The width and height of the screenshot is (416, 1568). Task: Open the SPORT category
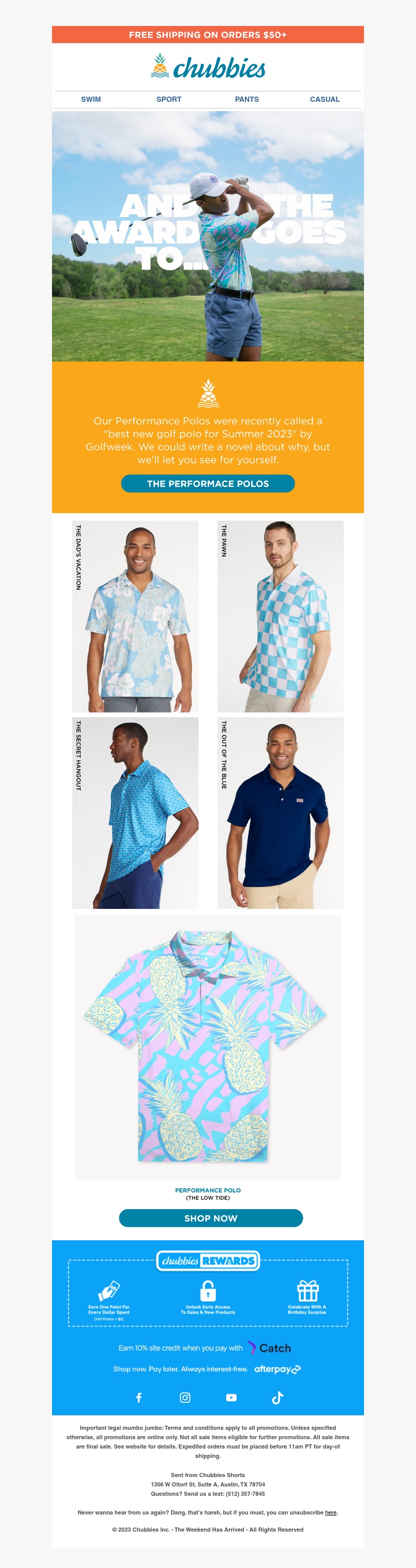pyautogui.click(x=168, y=99)
